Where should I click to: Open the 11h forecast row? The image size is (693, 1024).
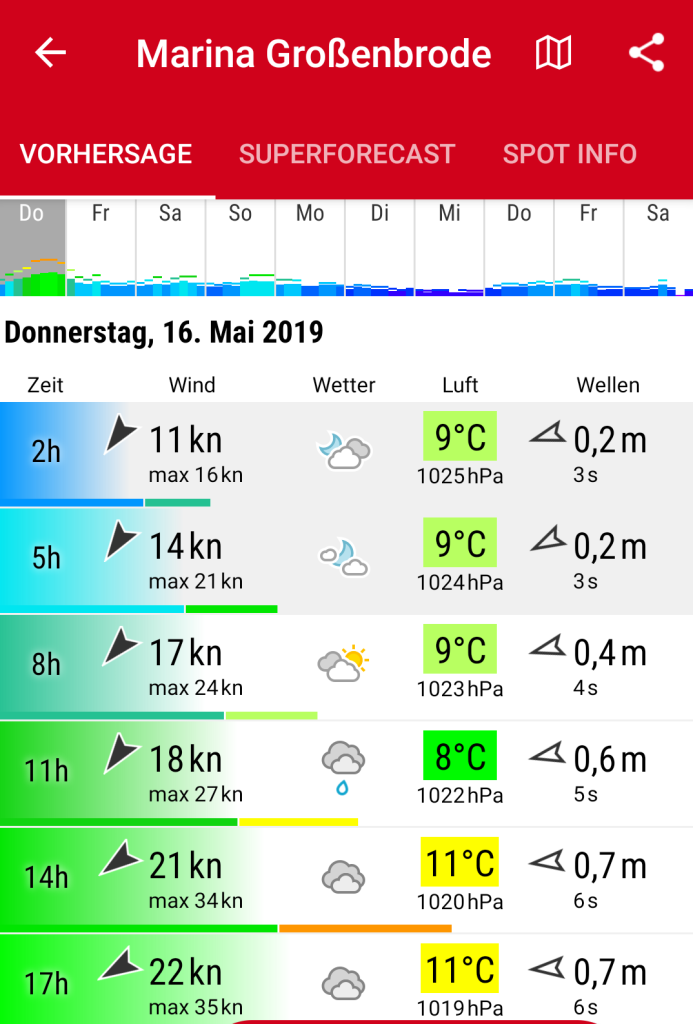click(x=346, y=772)
